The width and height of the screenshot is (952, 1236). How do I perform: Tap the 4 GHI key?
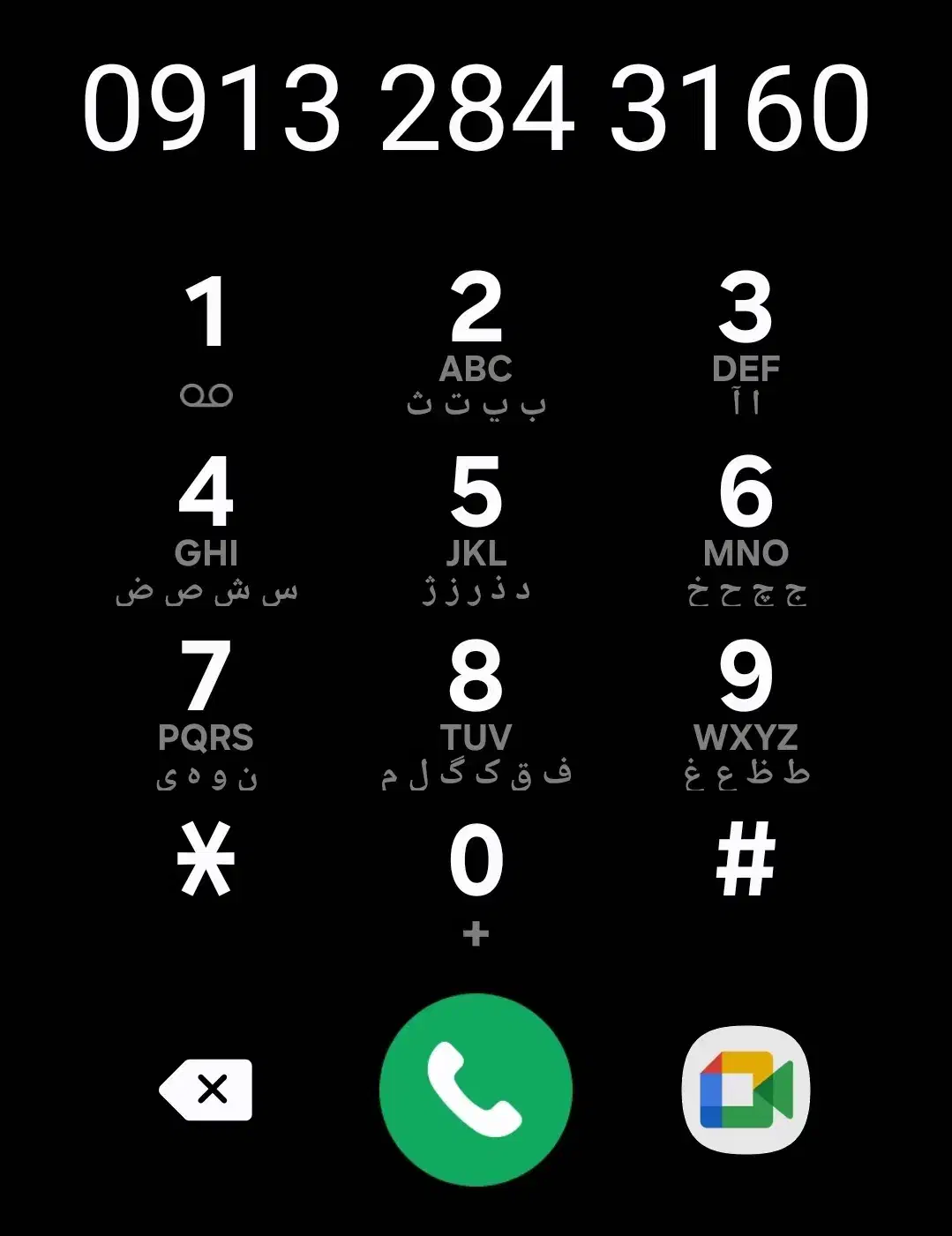click(206, 525)
